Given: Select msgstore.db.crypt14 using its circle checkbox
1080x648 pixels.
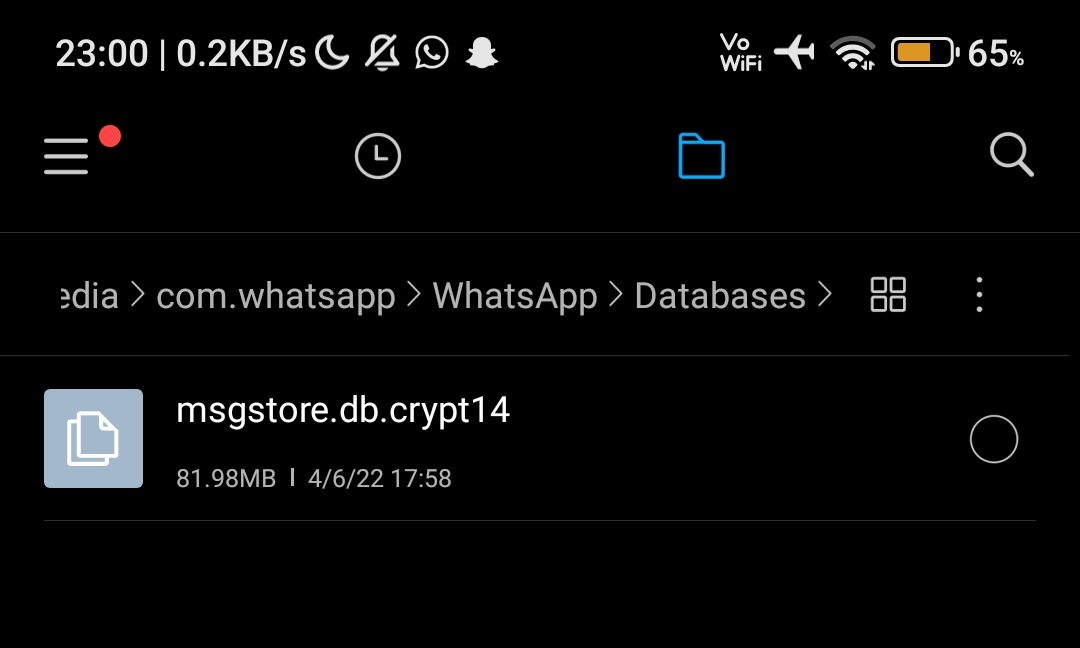Looking at the screenshot, I should [x=994, y=439].
